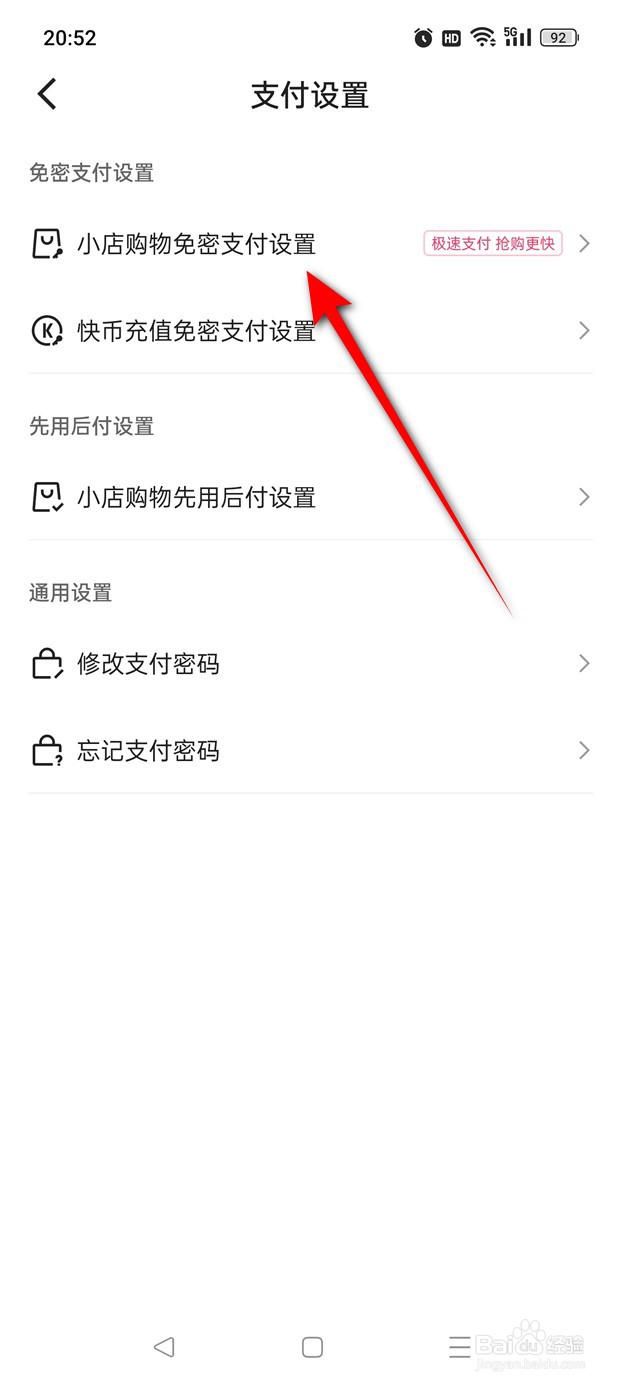Image resolution: width=620 pixels, height=1386 pixels.
Task: Tap the system back triangle
Action: point(164,1346)
